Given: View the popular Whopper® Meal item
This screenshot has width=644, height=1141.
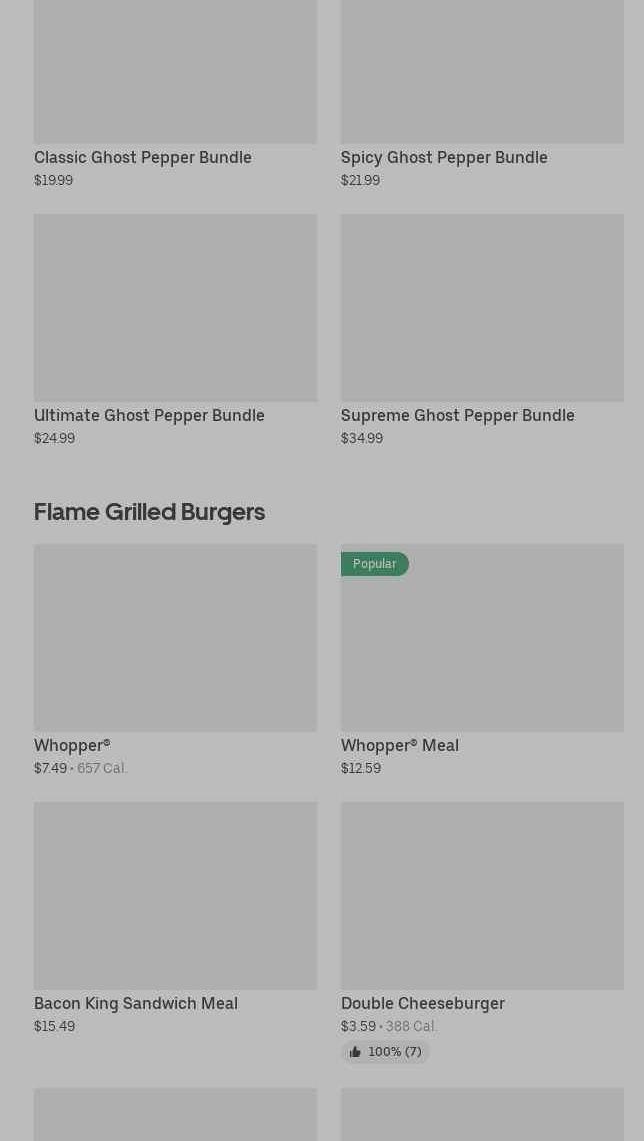Looking at the screenshot, I should click(x=482, y=661).
